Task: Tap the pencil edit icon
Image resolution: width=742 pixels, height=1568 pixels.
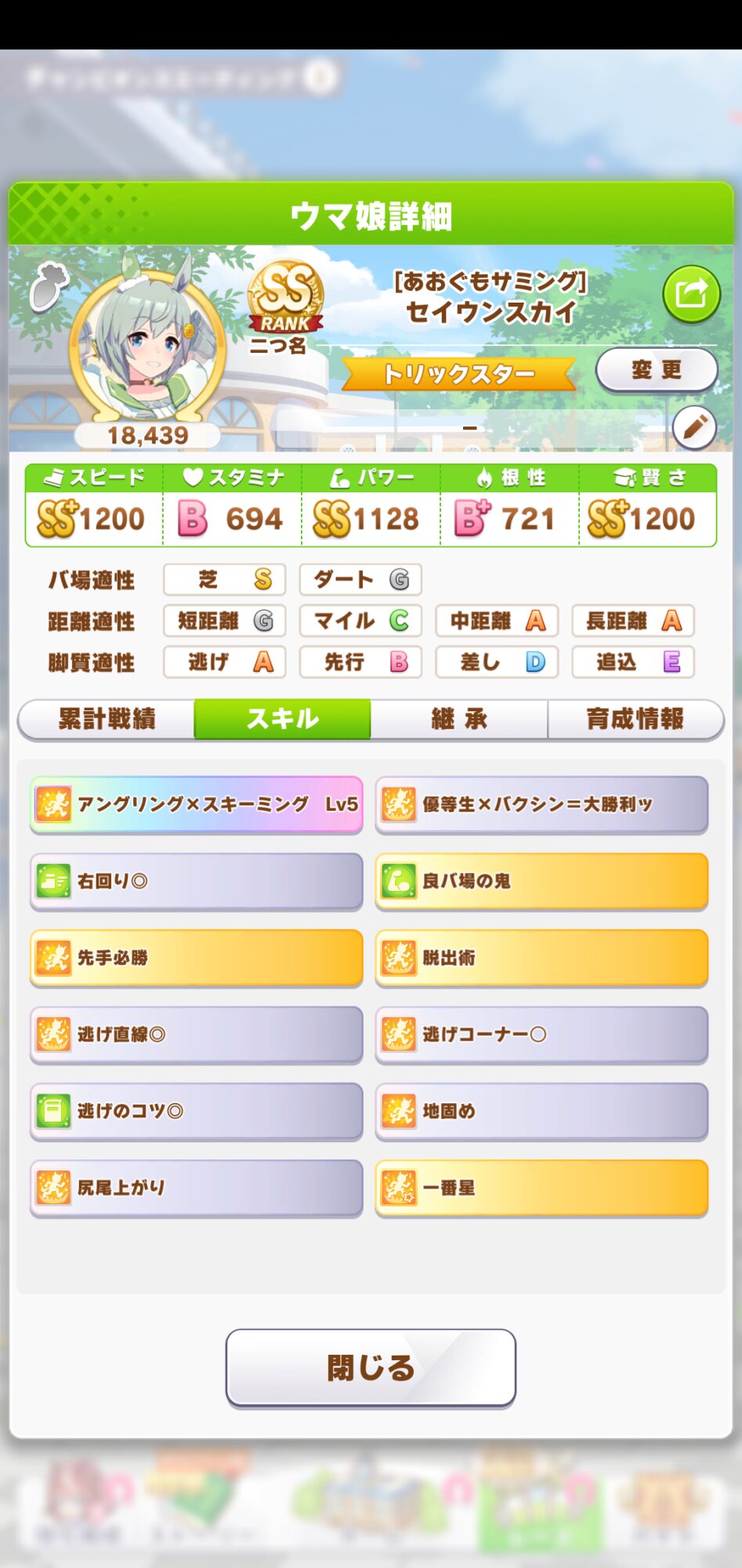Action: [x=694, y=428]
